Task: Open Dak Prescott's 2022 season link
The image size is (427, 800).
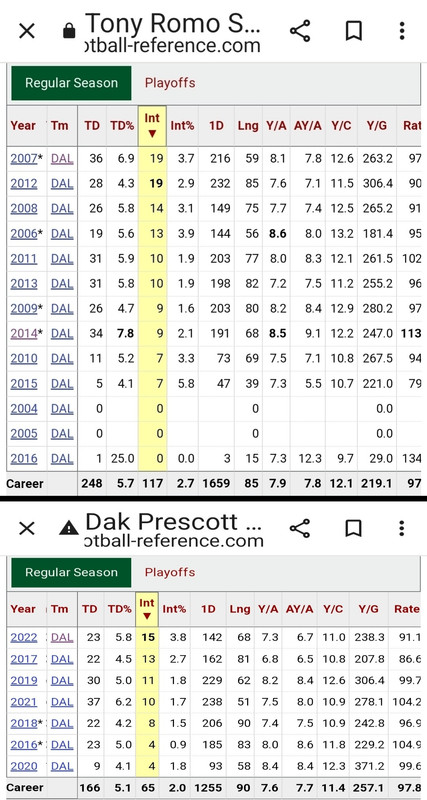Action: (x=24, y=638)
